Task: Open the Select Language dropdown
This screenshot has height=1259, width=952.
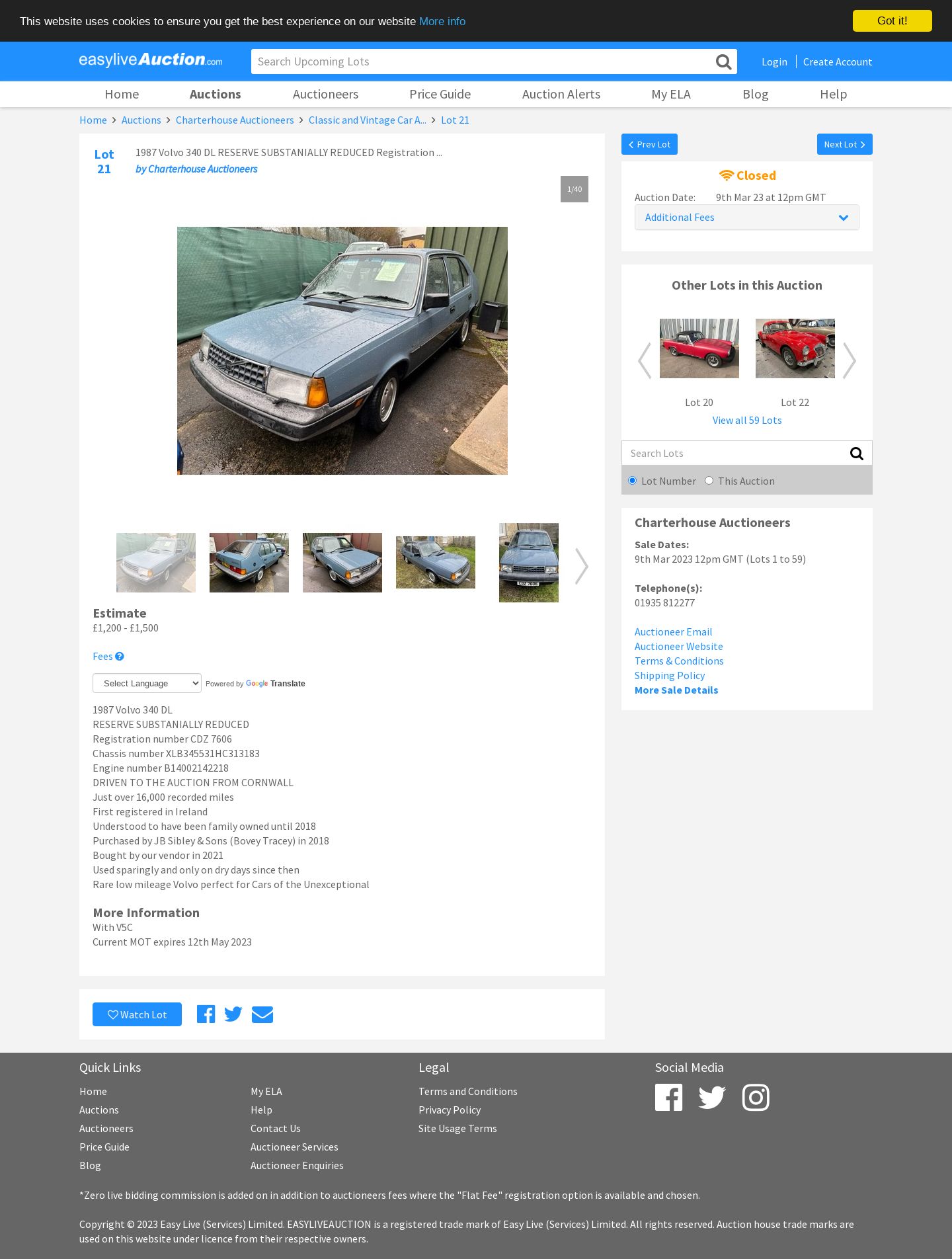Action: (147, 683)
